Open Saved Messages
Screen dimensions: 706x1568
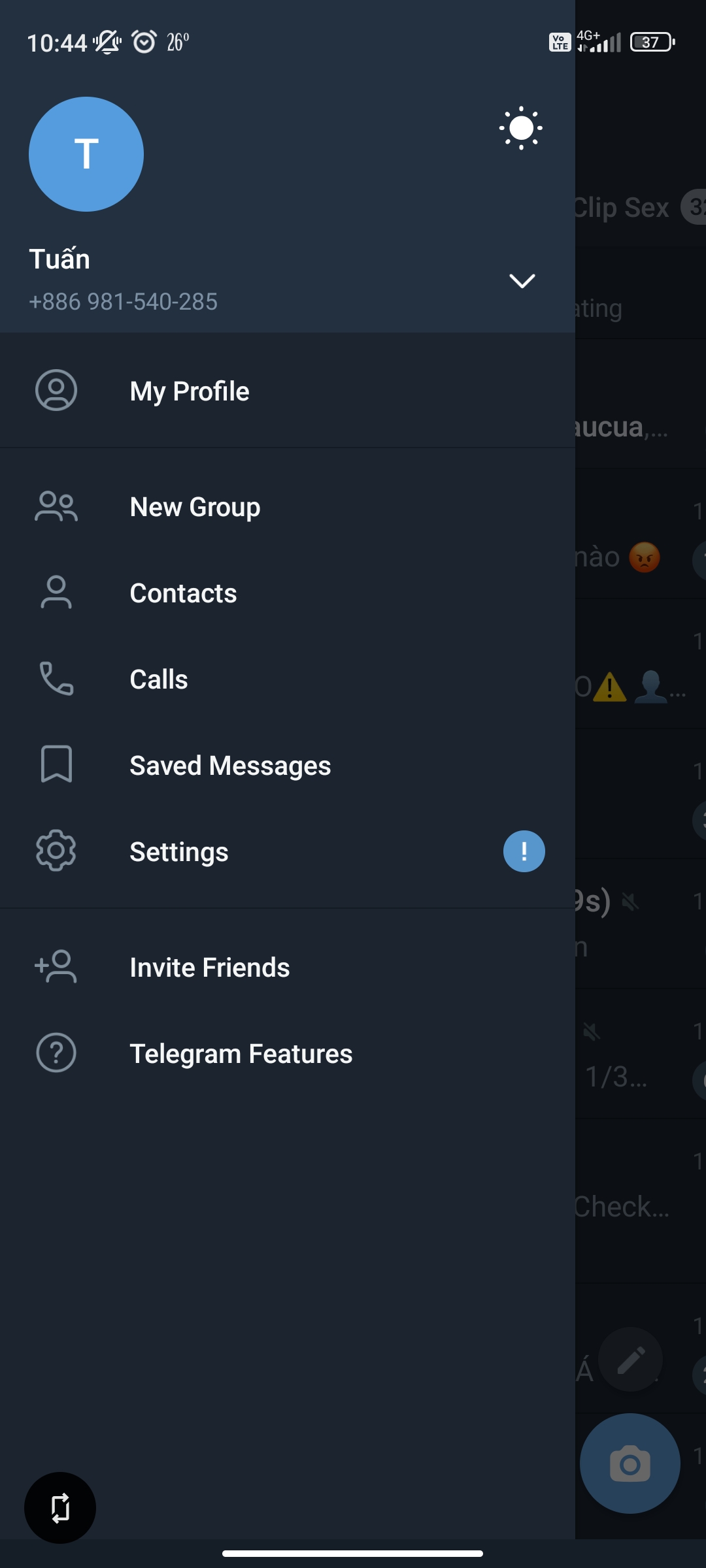click(x=288, y=766)
